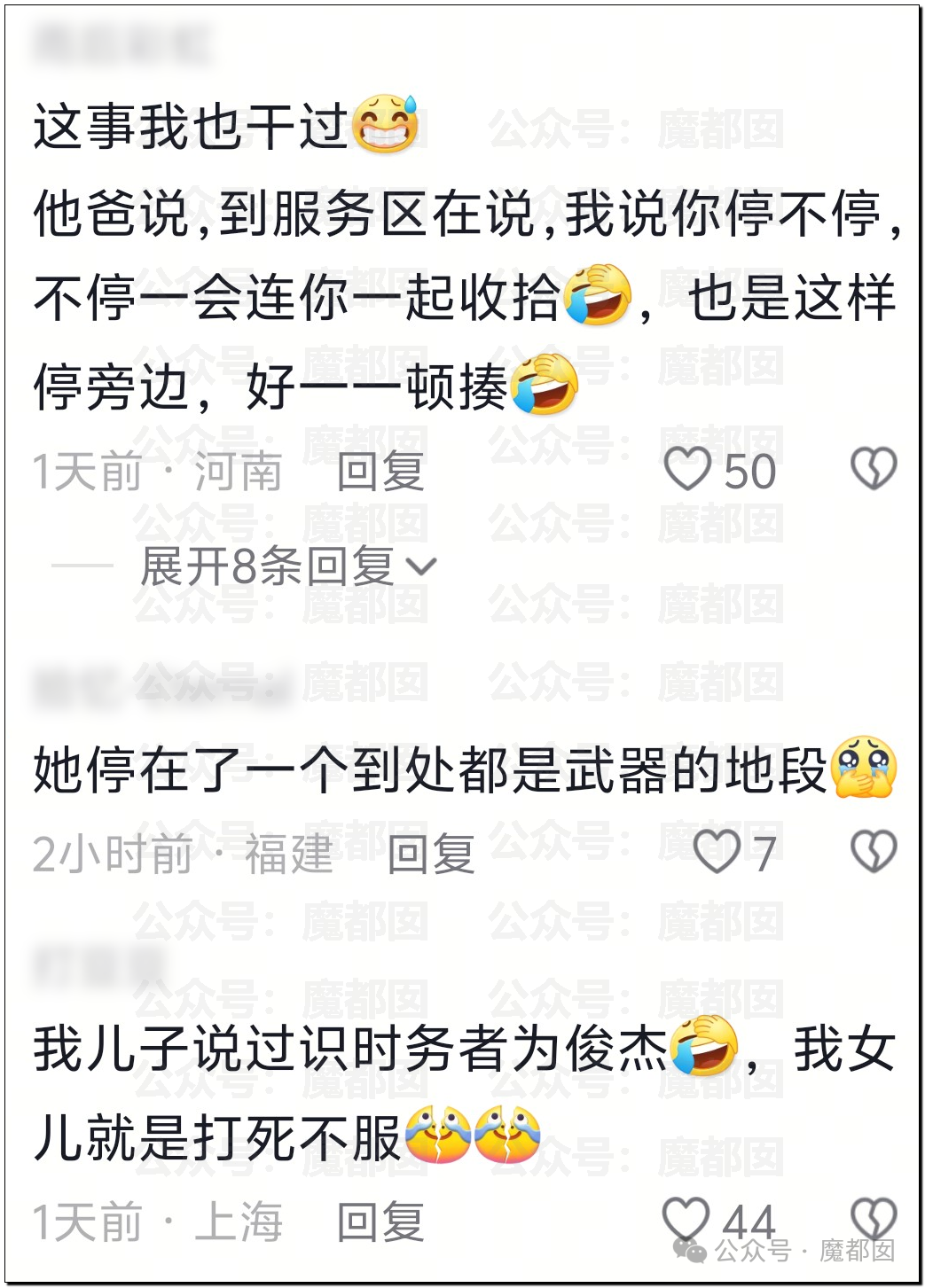This screenshot has width=925, height=1288.
Task: Dislike the Henan comment about 服务区
Action: [874, 469]
